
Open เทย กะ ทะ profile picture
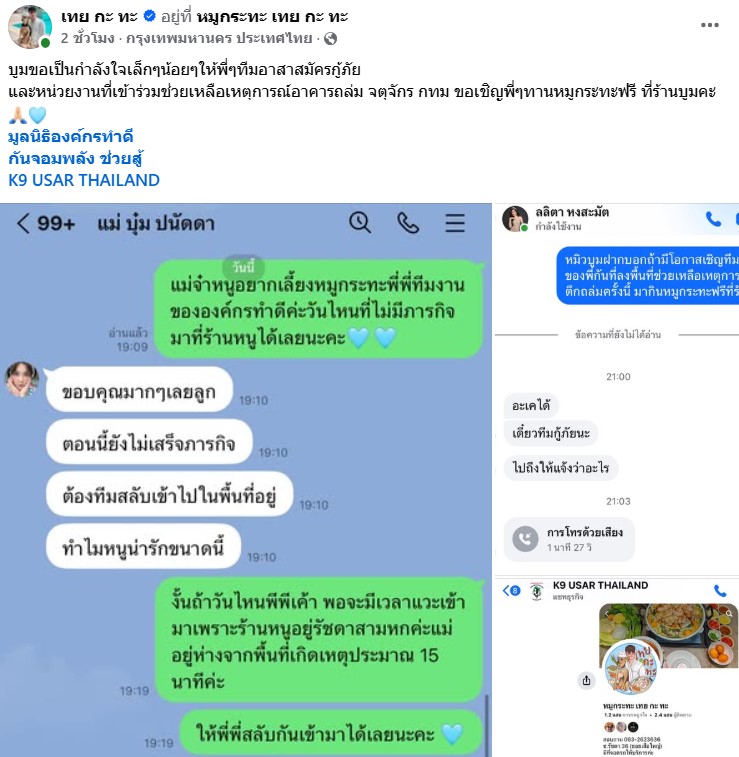tap(30, 27)
